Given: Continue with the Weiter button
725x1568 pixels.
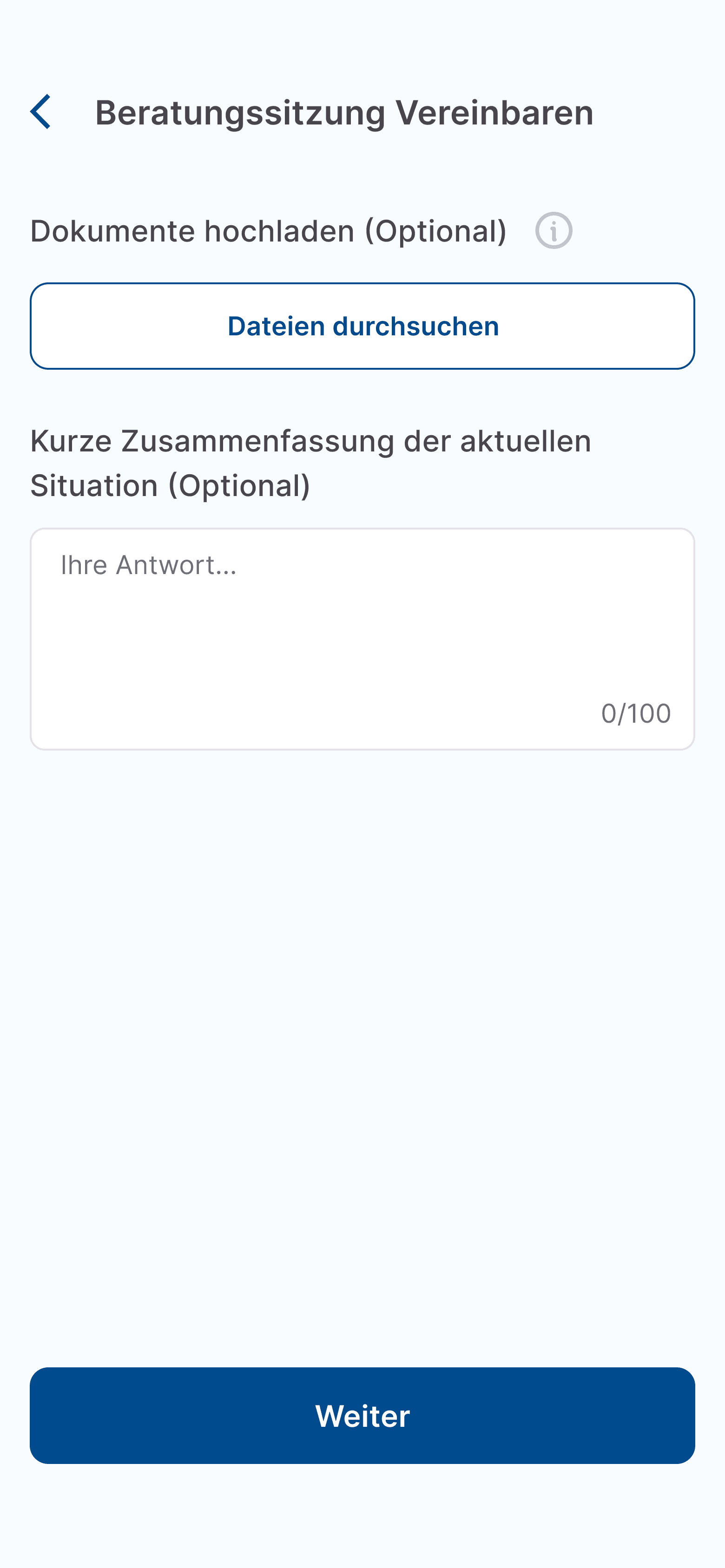Looking at the screenshot, I should pyautogui.click(x=362, y=1415).
